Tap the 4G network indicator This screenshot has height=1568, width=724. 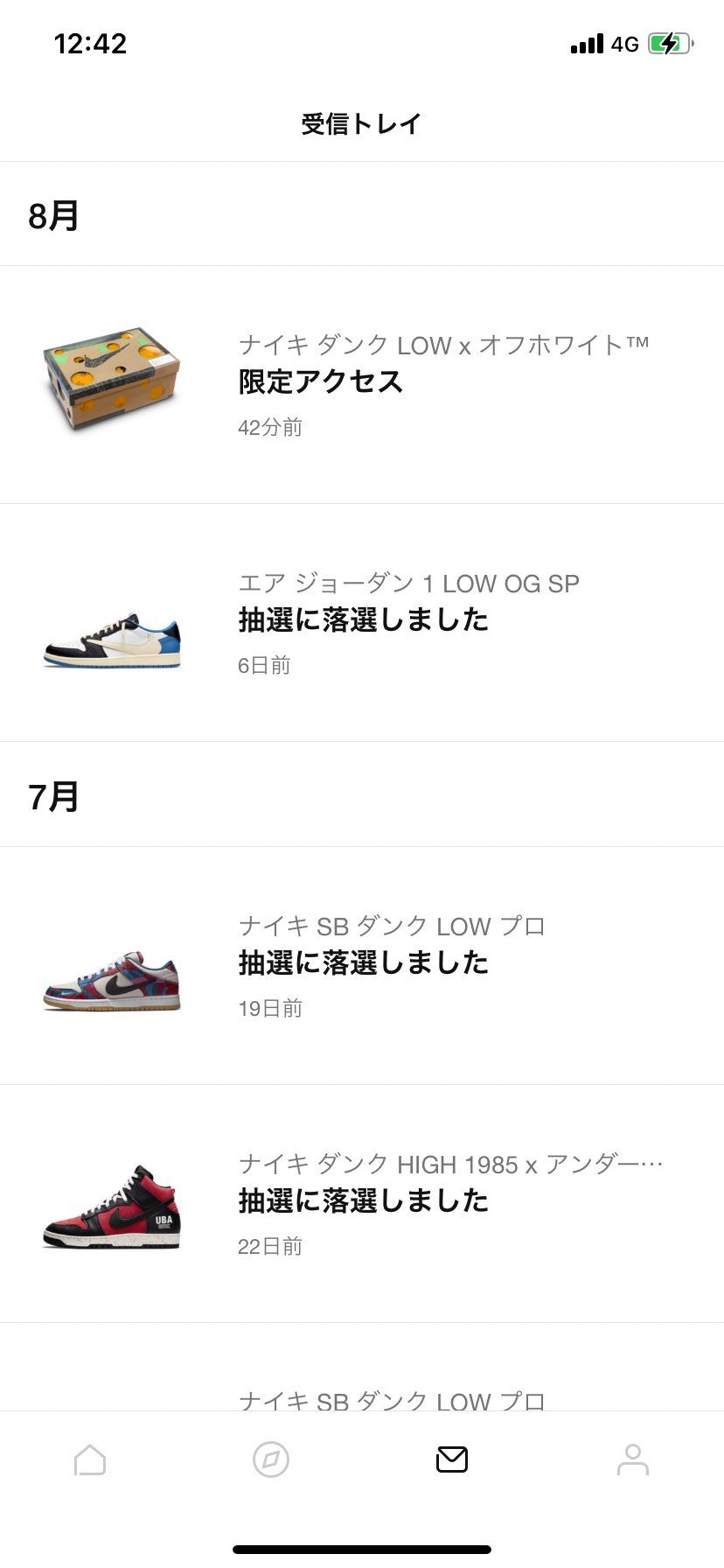pyautogui.click(x=623, y=44)
